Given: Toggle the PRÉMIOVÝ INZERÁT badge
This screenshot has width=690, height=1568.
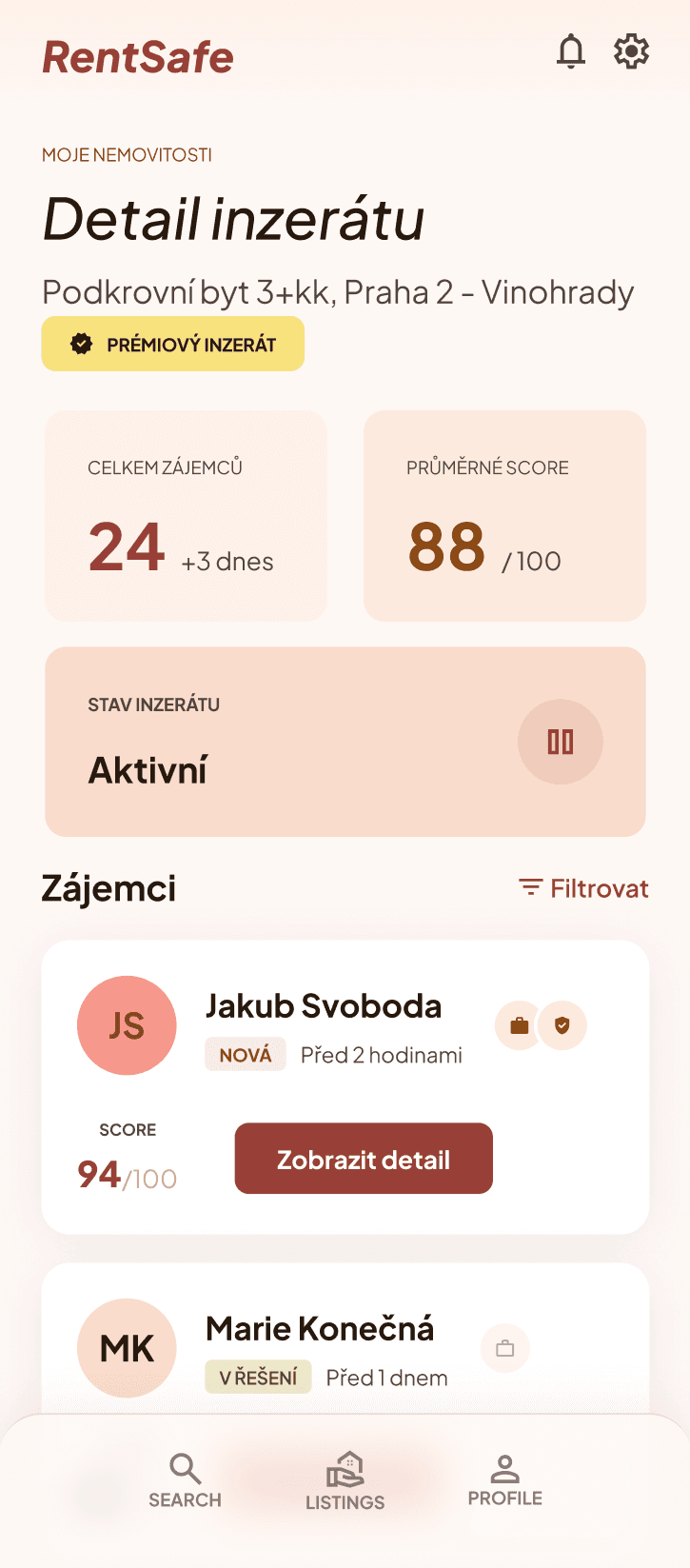Looking at the screenshot, I should (172, 343).
